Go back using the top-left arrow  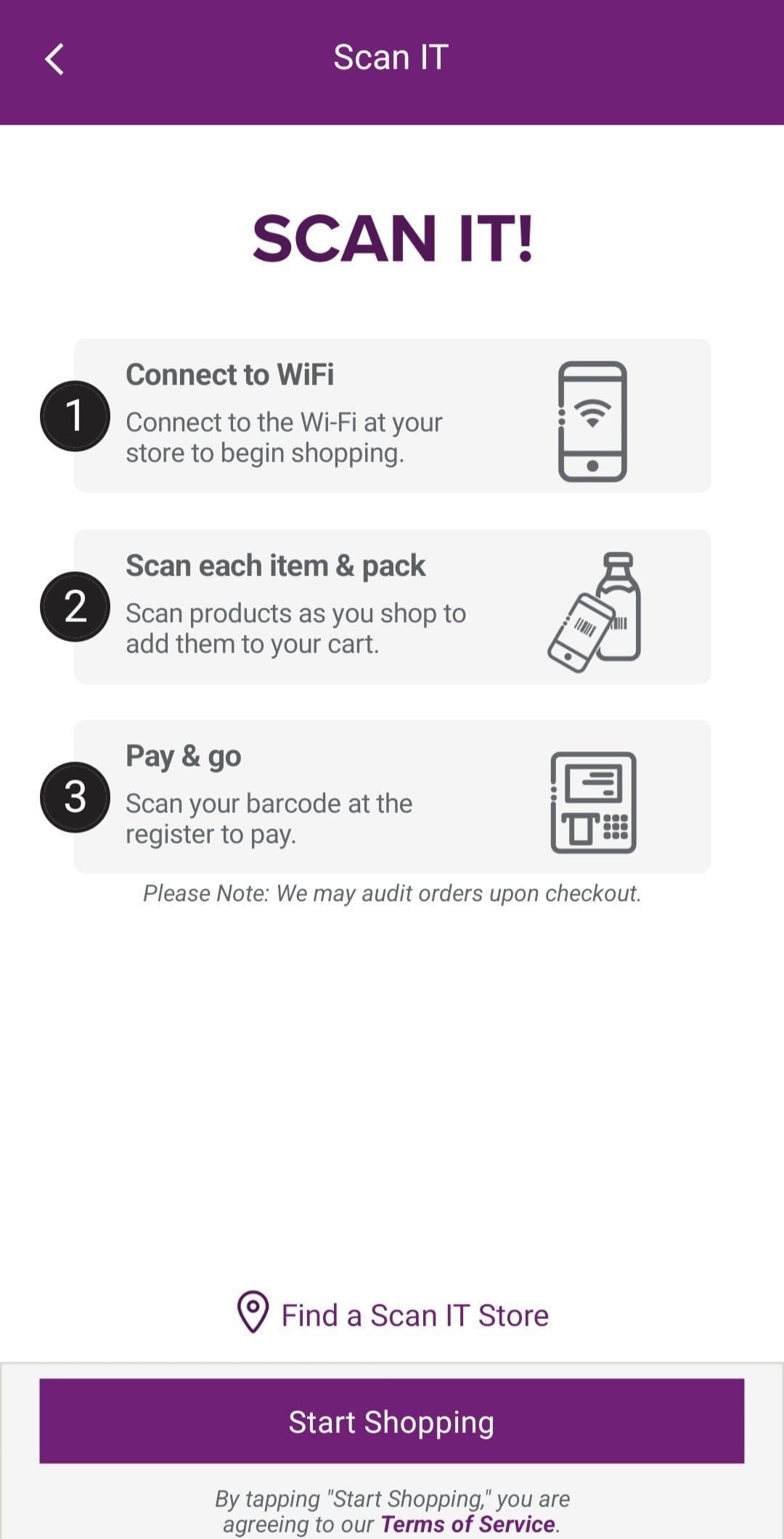click(x=54, y=59)
